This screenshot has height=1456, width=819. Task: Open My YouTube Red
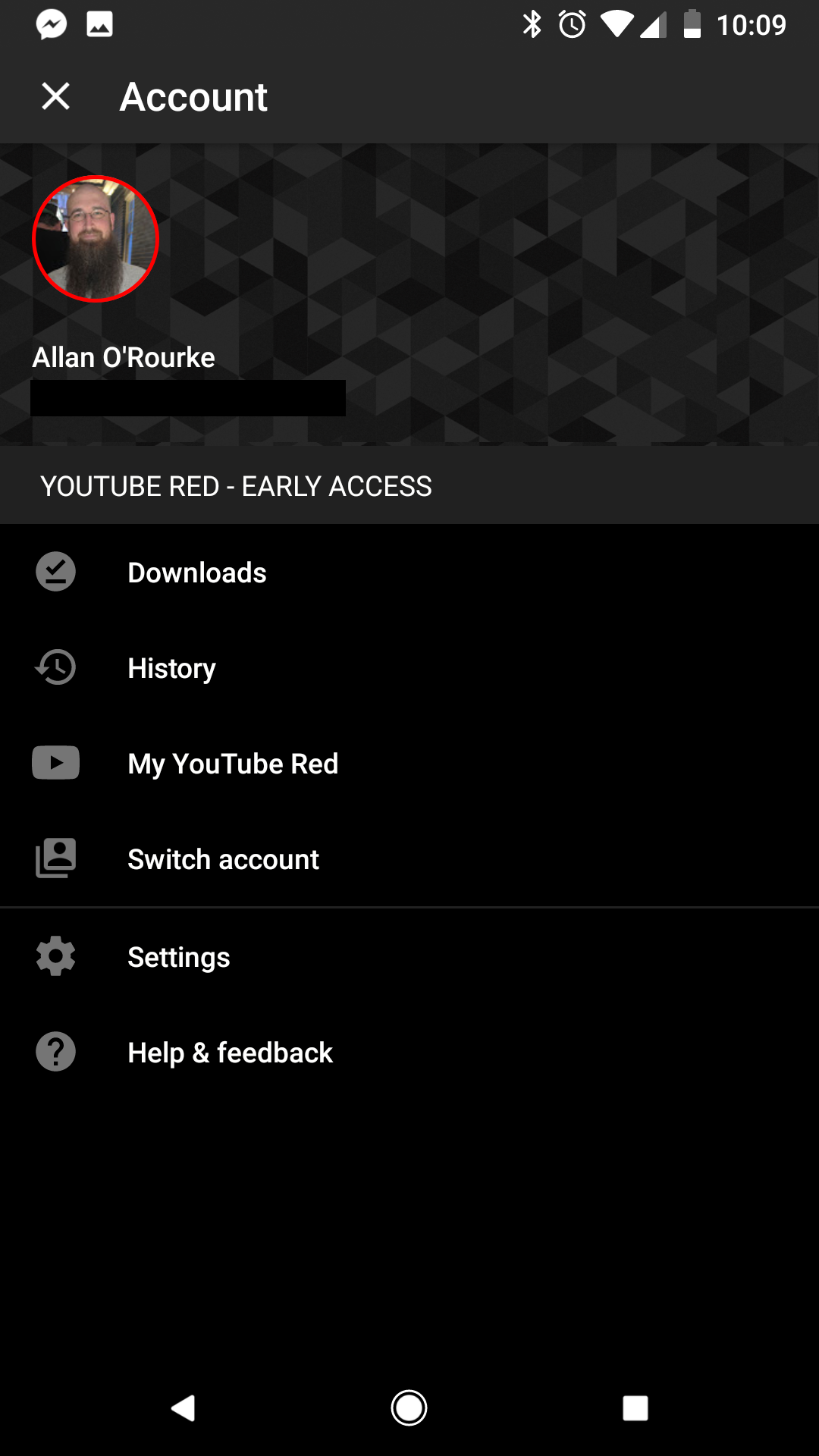[409, 764]
